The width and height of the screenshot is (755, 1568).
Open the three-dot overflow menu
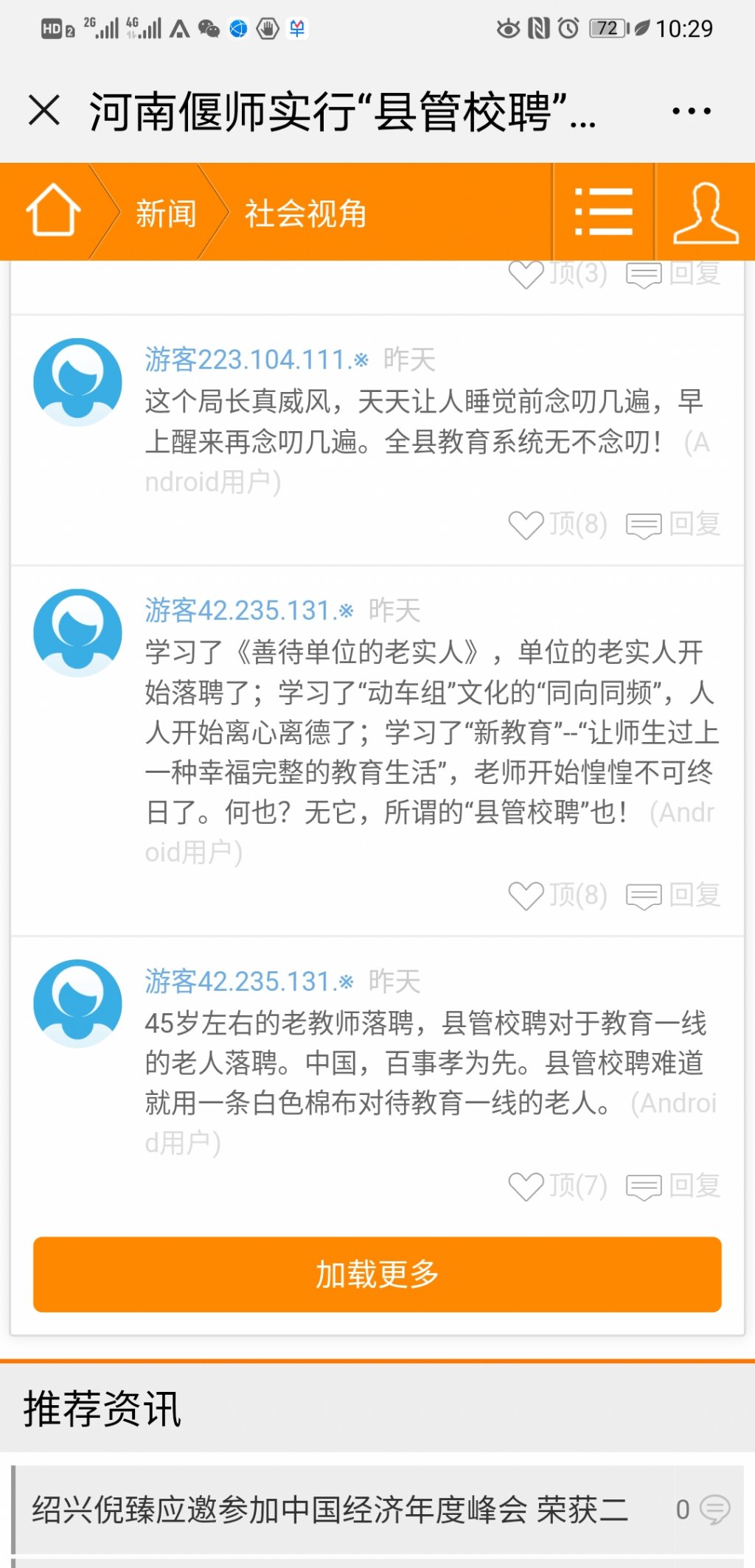[x=691, y=111]
